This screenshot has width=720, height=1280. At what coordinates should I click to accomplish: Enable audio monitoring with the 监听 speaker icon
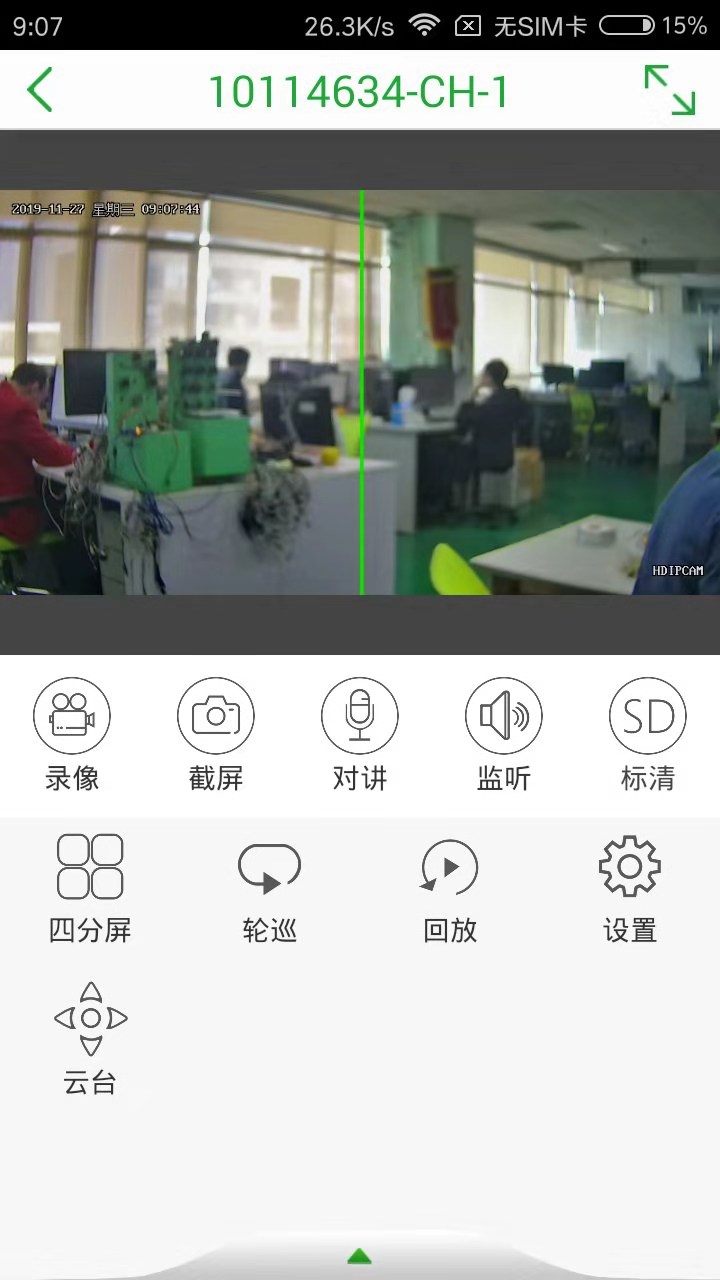click(x=503, y=716)
